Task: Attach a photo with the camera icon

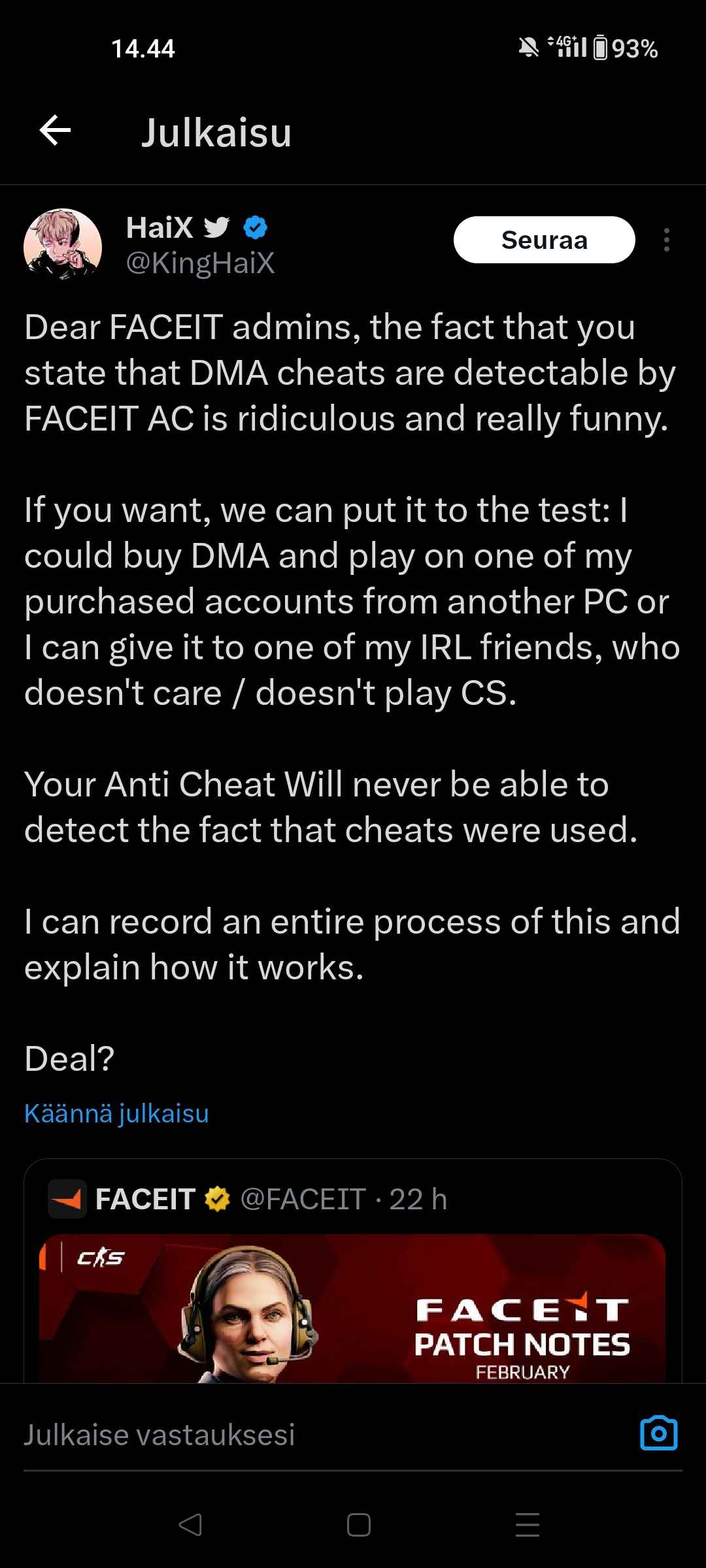Action: pyautogui.click(x=658, y=1433)
